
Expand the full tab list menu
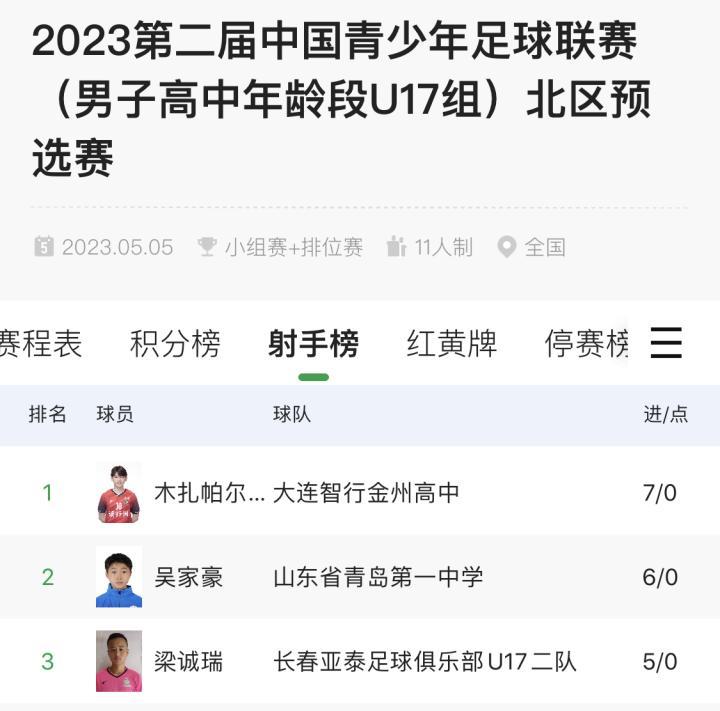pos(666,344)
